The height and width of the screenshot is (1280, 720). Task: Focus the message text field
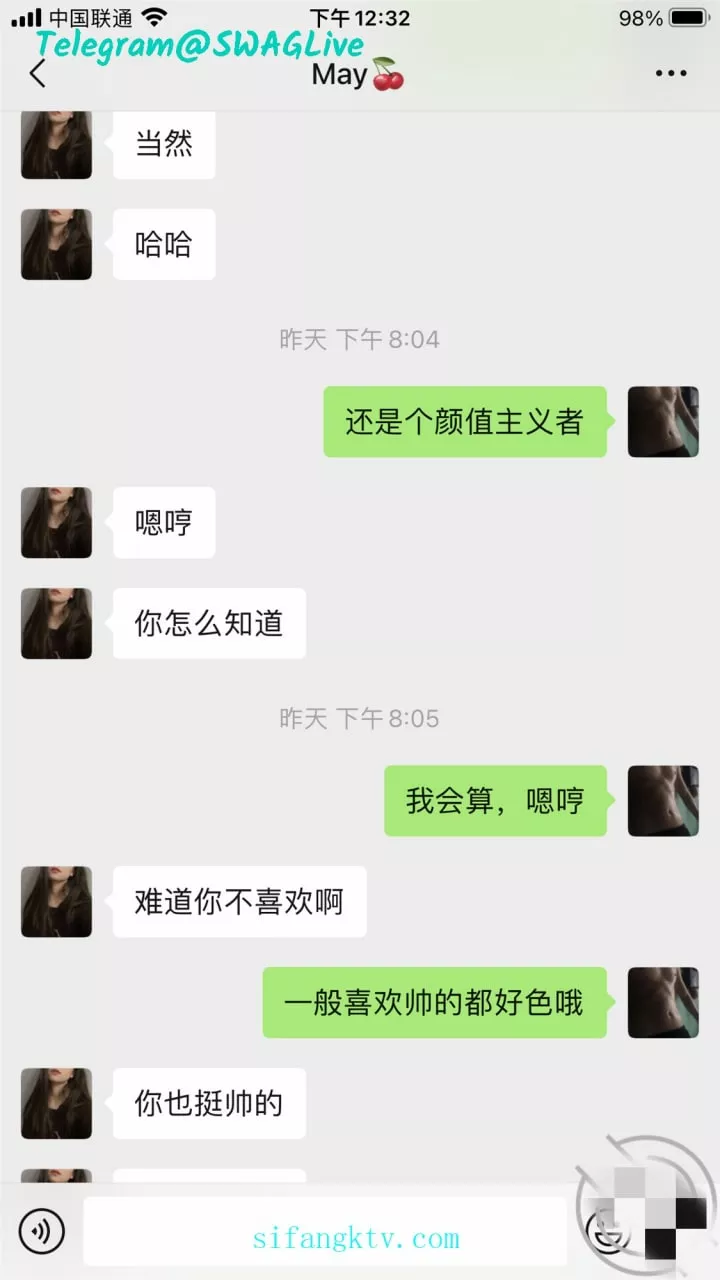click(325, 1232)
